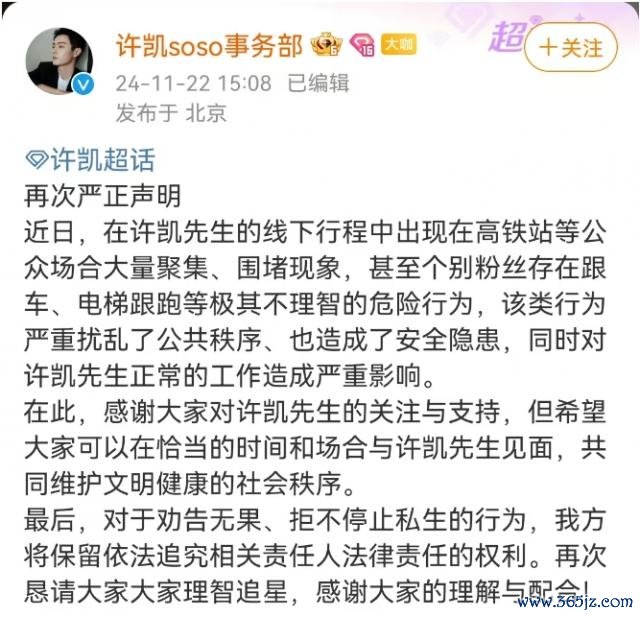Follow 许凯soso事务部 with the +关注 button

tap(571, 47)
